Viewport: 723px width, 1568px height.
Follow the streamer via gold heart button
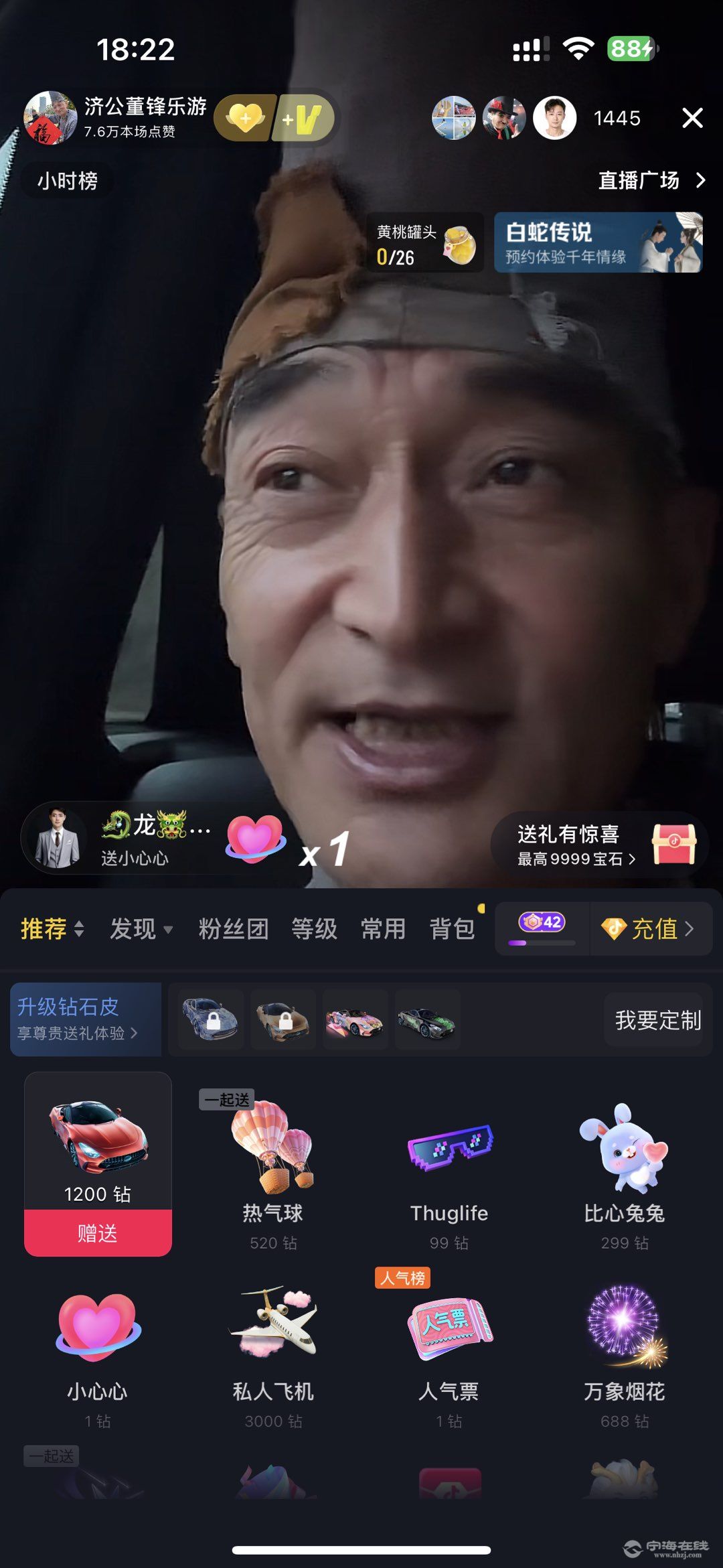(246, 118)
